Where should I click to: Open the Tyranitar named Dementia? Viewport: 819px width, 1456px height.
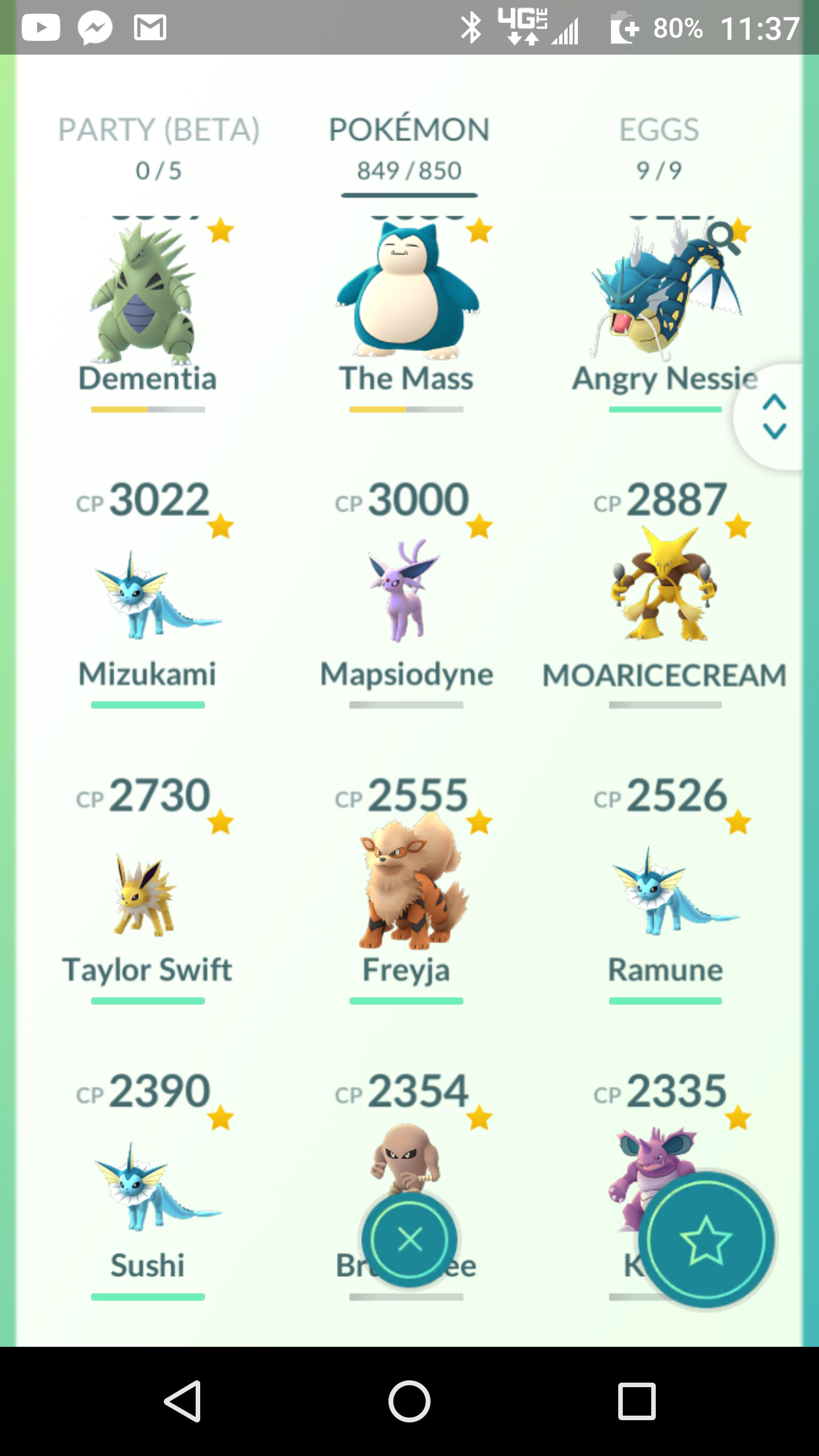pos(148,313)
